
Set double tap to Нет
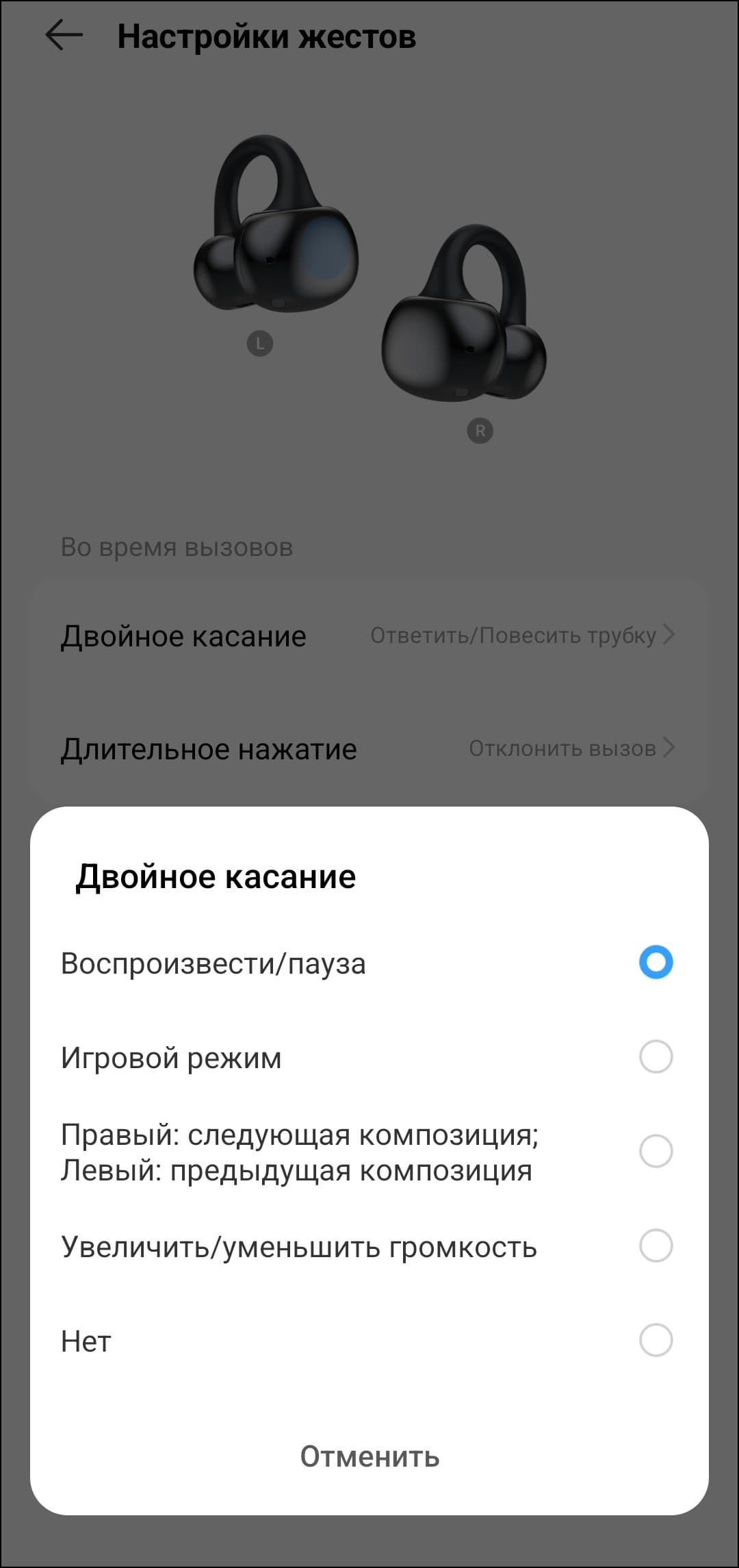tap(655, 1340)
